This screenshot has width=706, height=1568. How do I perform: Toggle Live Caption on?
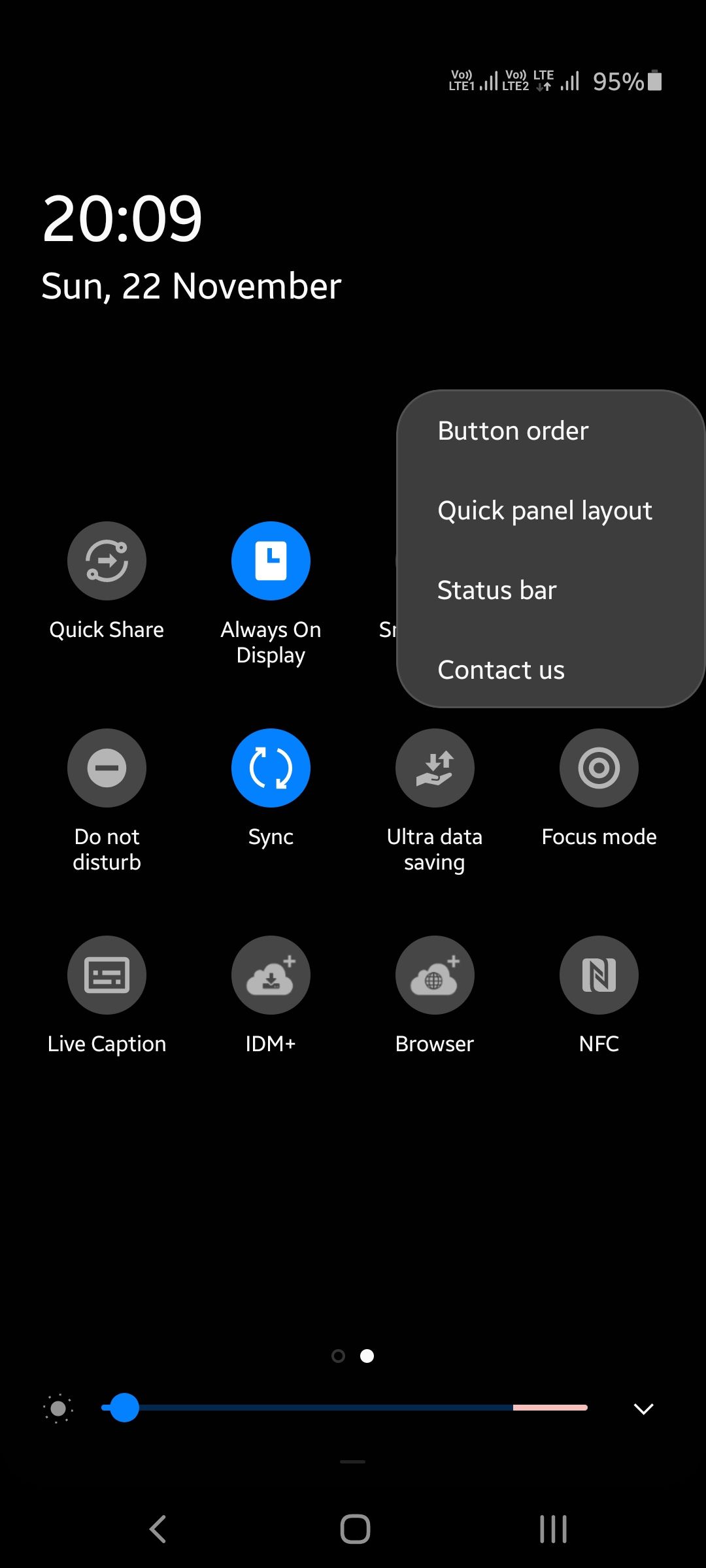(107, 975)
